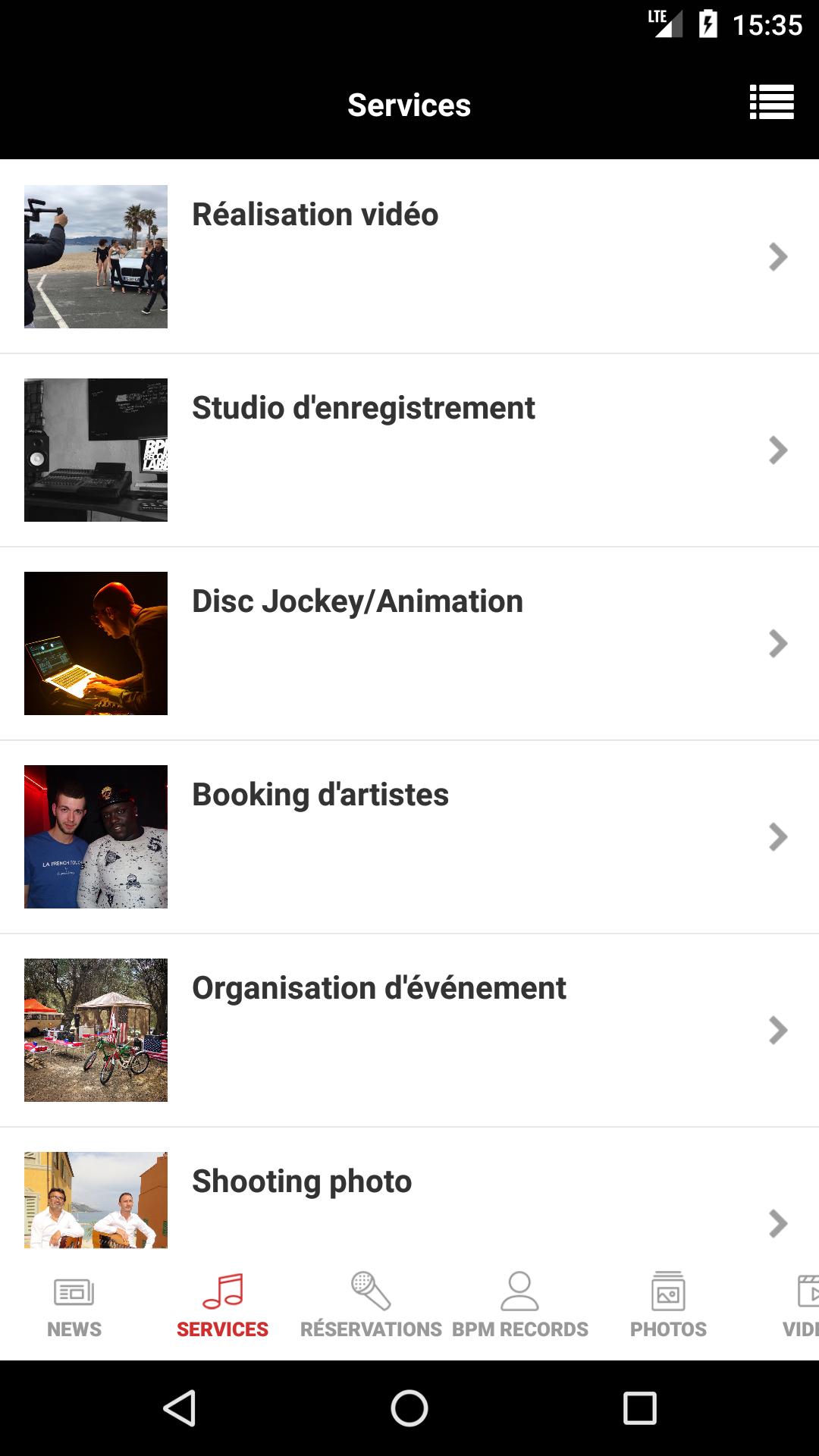This screenshot has height=1456, width=819.
Task: Open the Réalisation vidéo service
Action: [x=409, y=256]
